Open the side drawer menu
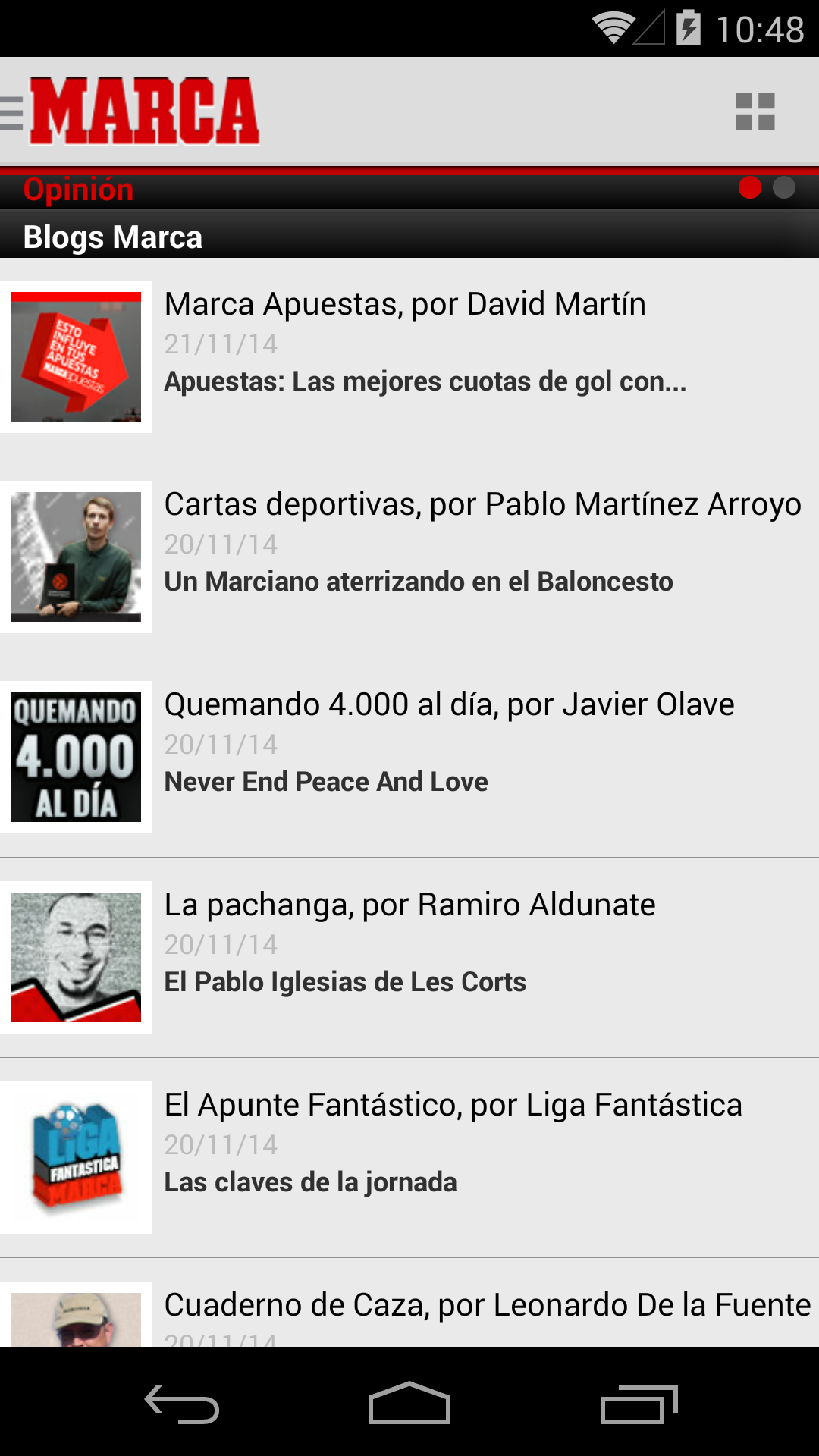Viewport: 819px width, 1456px height. (x=14, y=112)
